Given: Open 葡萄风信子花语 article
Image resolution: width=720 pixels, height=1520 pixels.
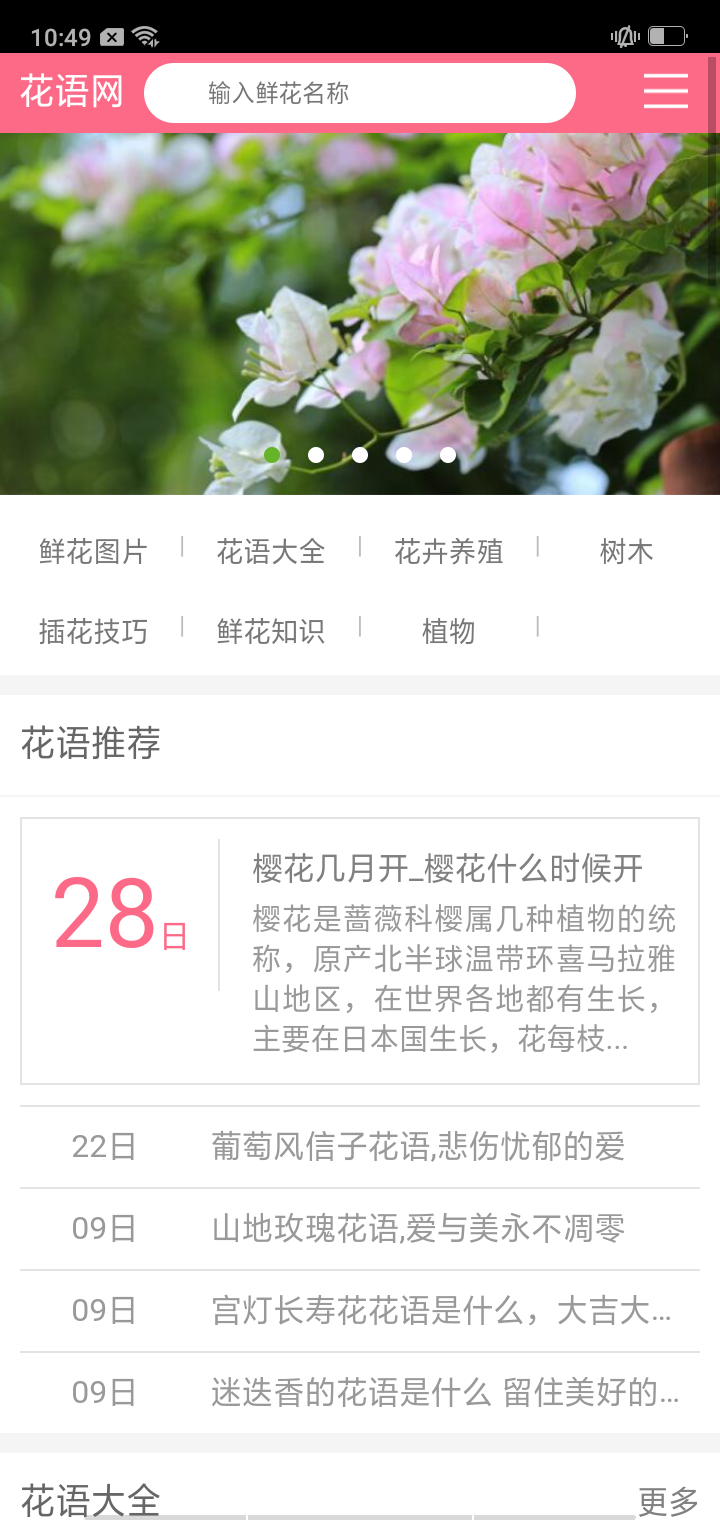Looking at the screenshot, I should 418,1146.
